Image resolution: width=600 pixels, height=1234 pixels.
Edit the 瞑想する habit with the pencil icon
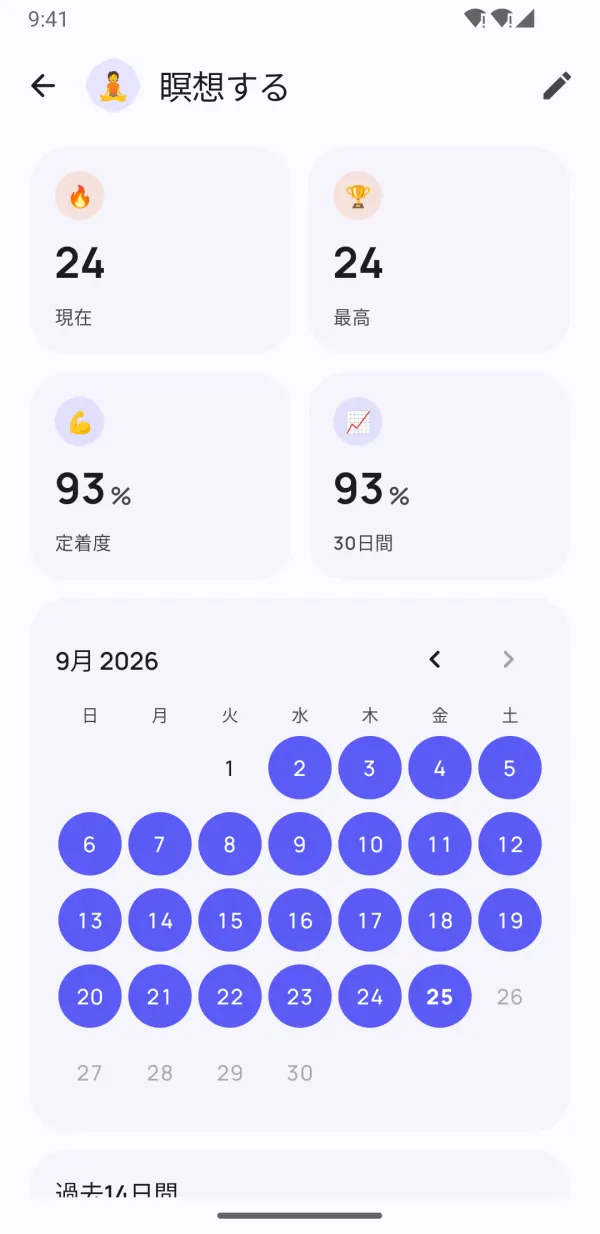click(557, 86)
